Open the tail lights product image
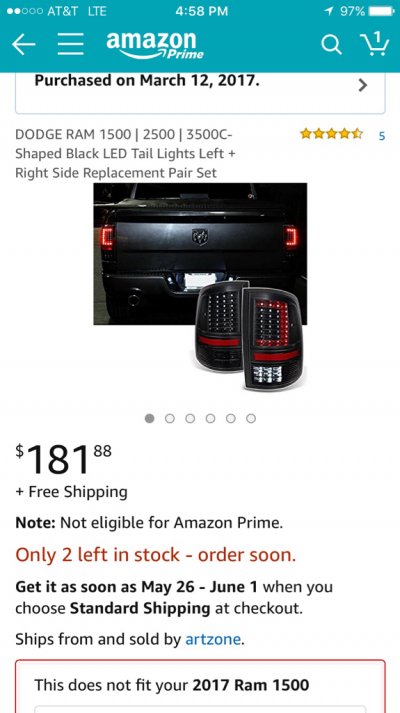This screenshot has height=713, width=400. (200, 286)
